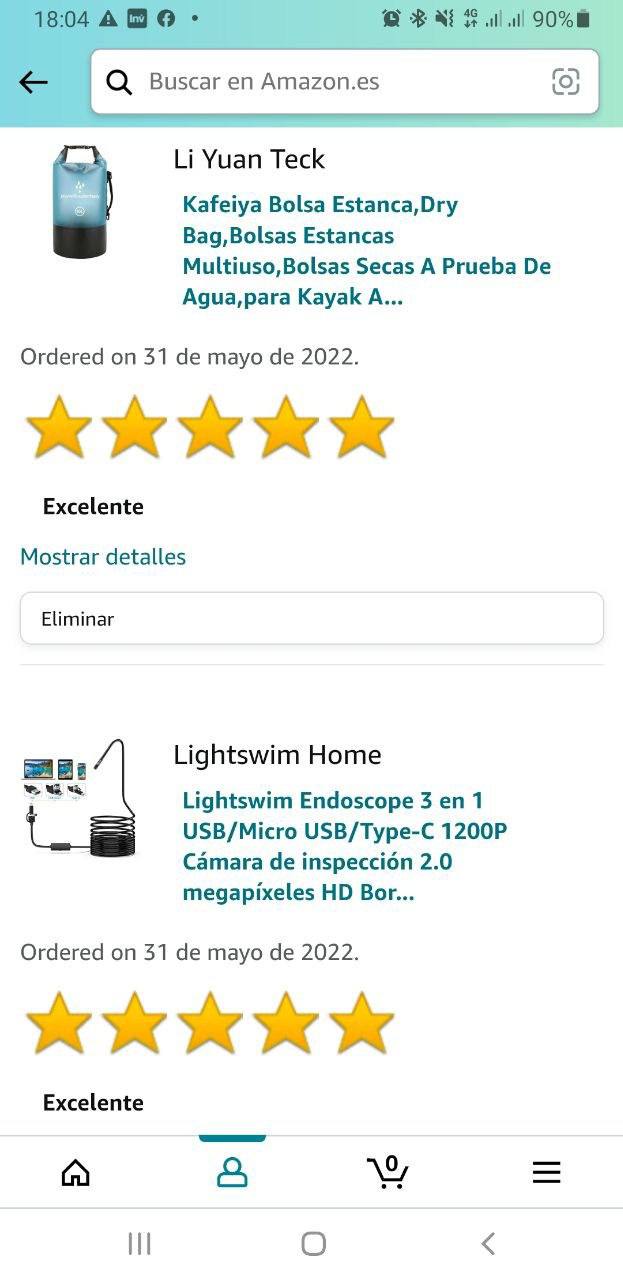623x1280 pixels.
Task: Open the shopping cart
Action: coord(388,1172)
